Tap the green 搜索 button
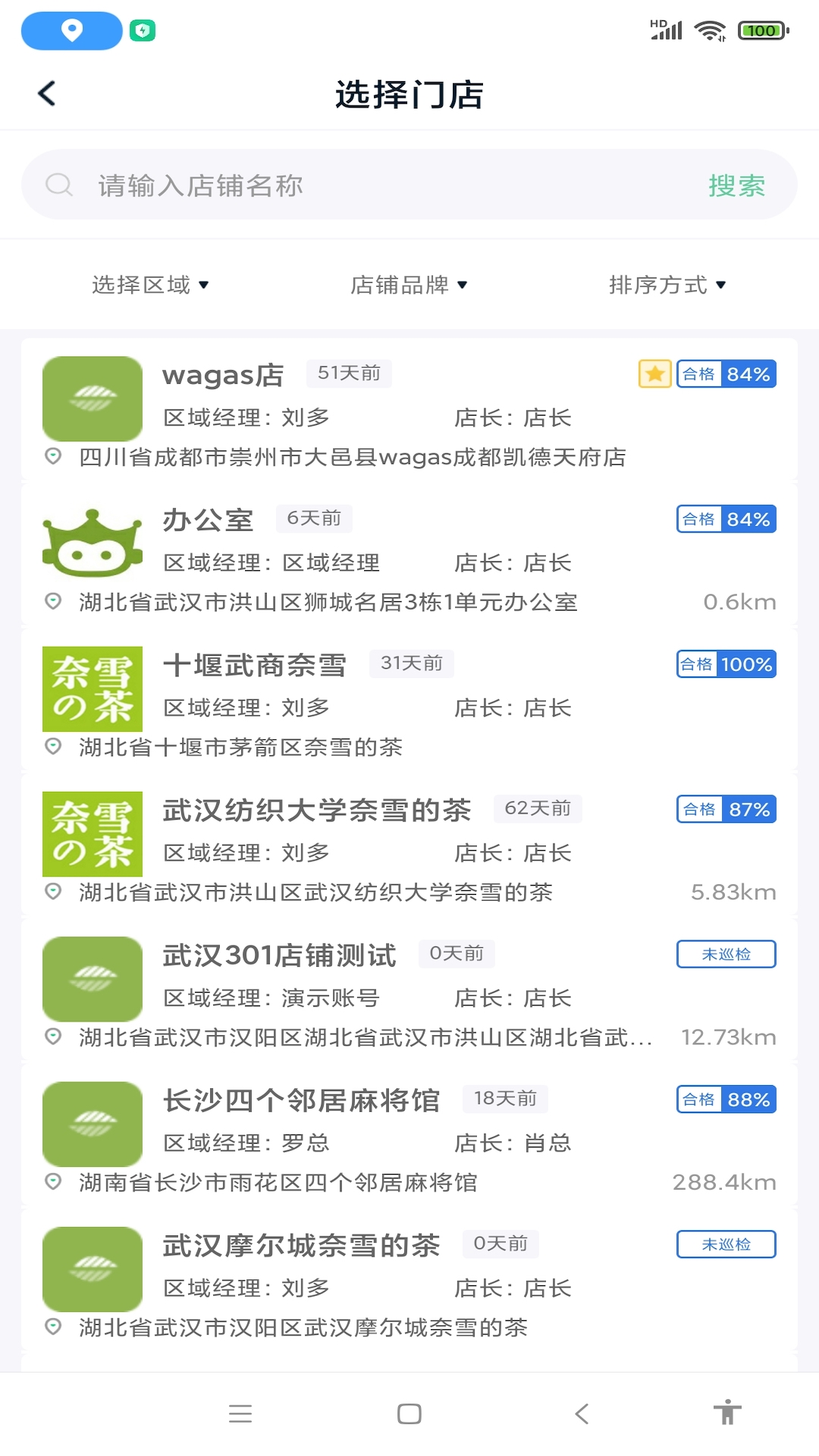The image size is (819, 1456). click(x=736, y=185)
